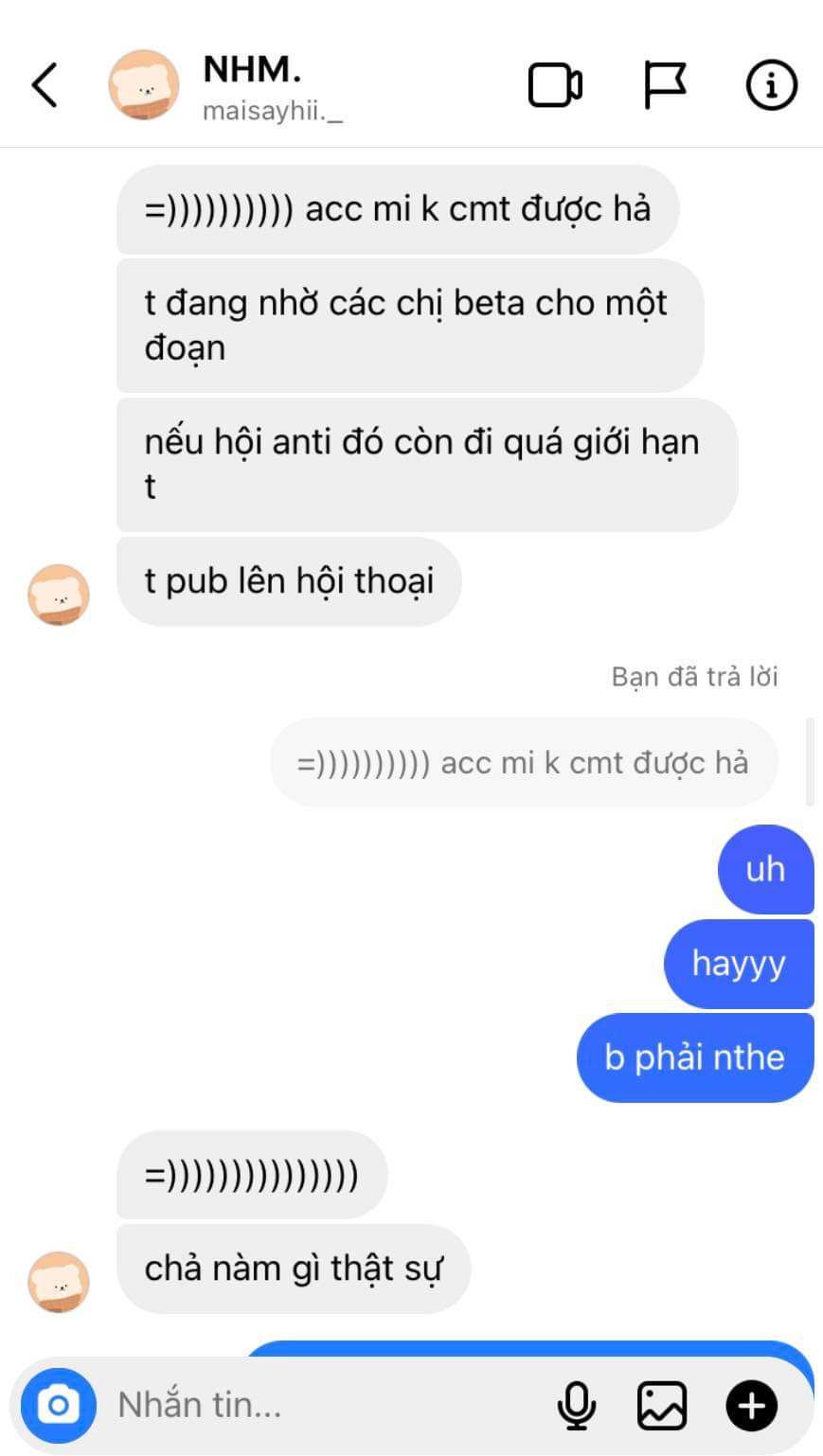Open the plus menu for more options
Image resolution: width=823 pixels, height=1456 pixels.
click(751, 1405)
